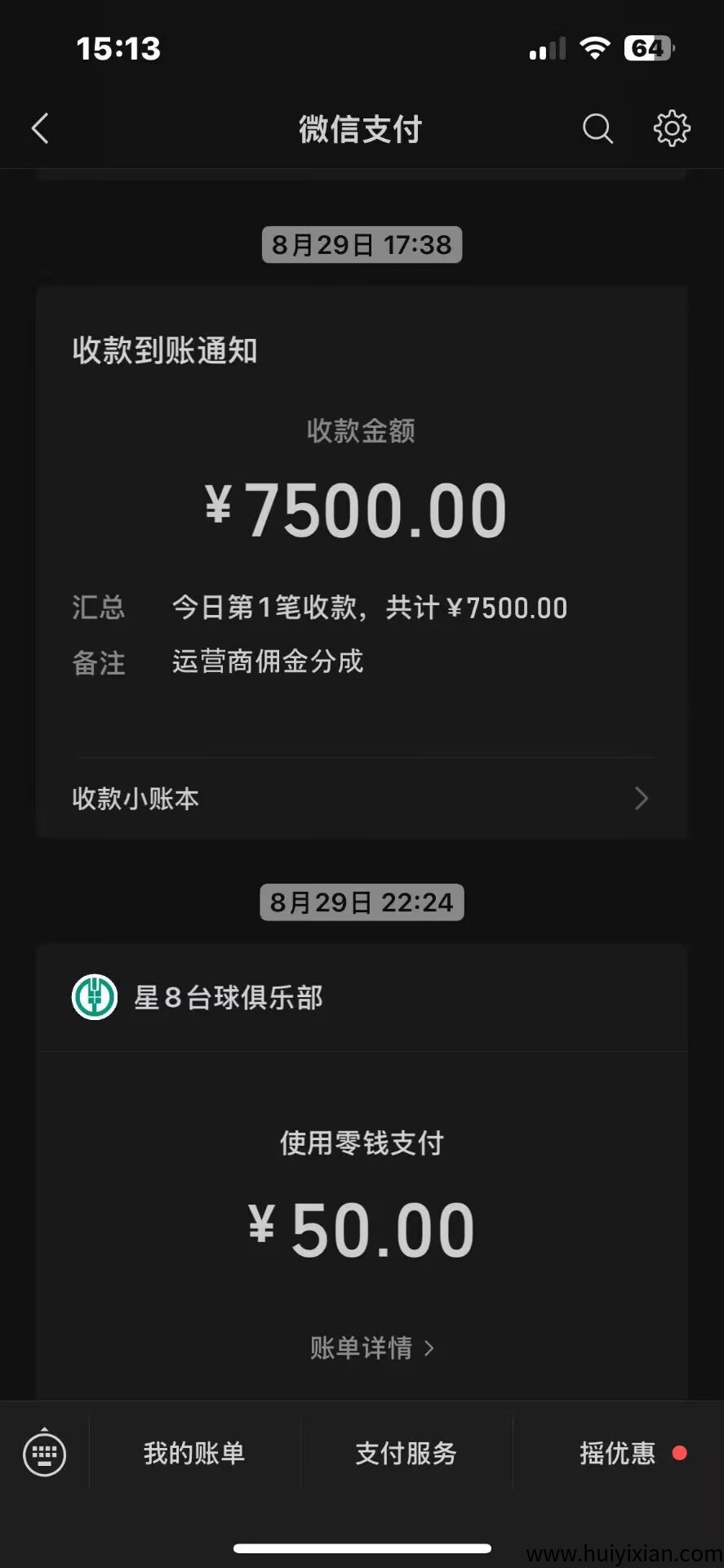
Task: Open 我的账单 menu
Action: [x=194, y=1454]
